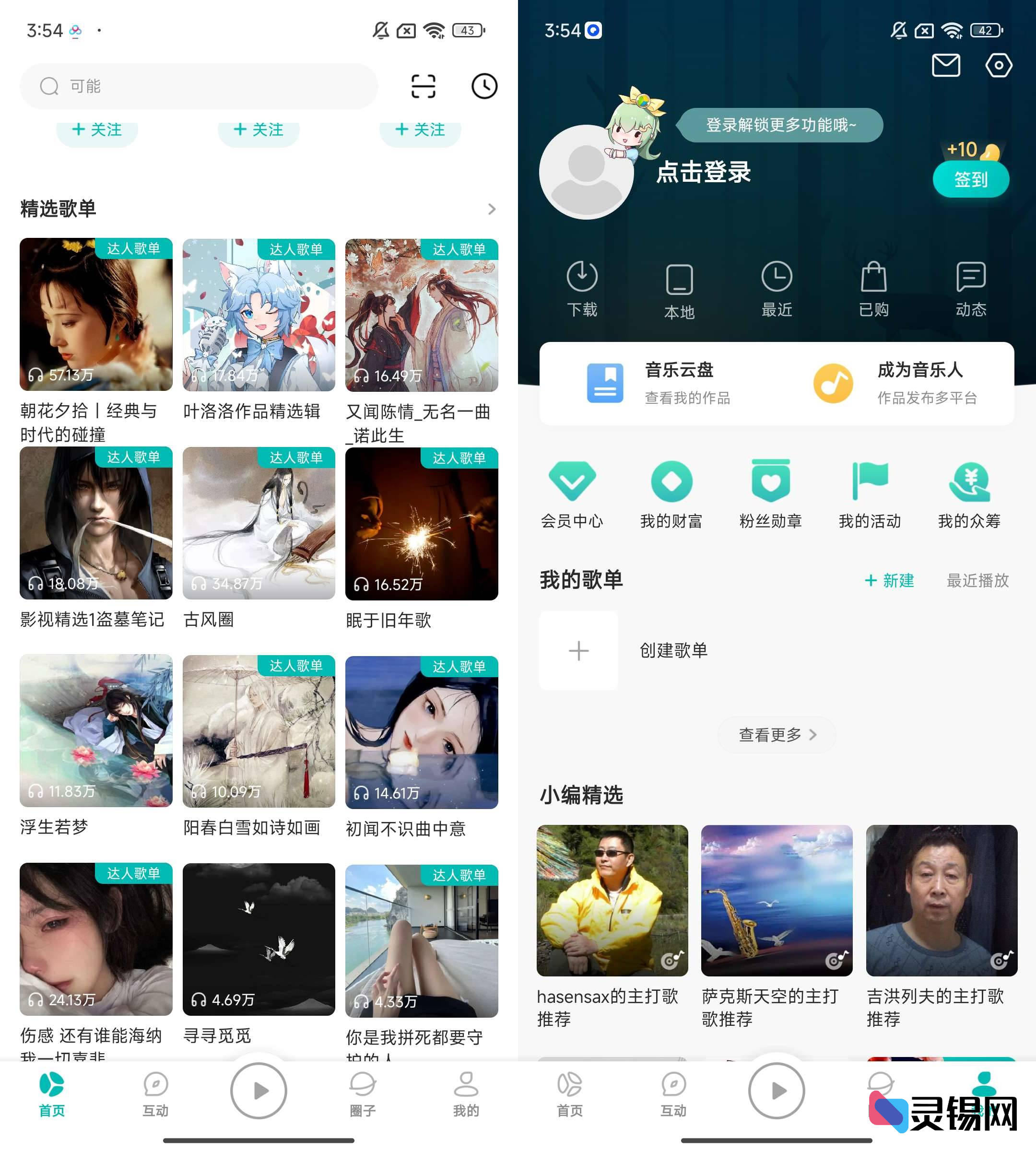Tap the search input field showing 可能

(199, 86)
